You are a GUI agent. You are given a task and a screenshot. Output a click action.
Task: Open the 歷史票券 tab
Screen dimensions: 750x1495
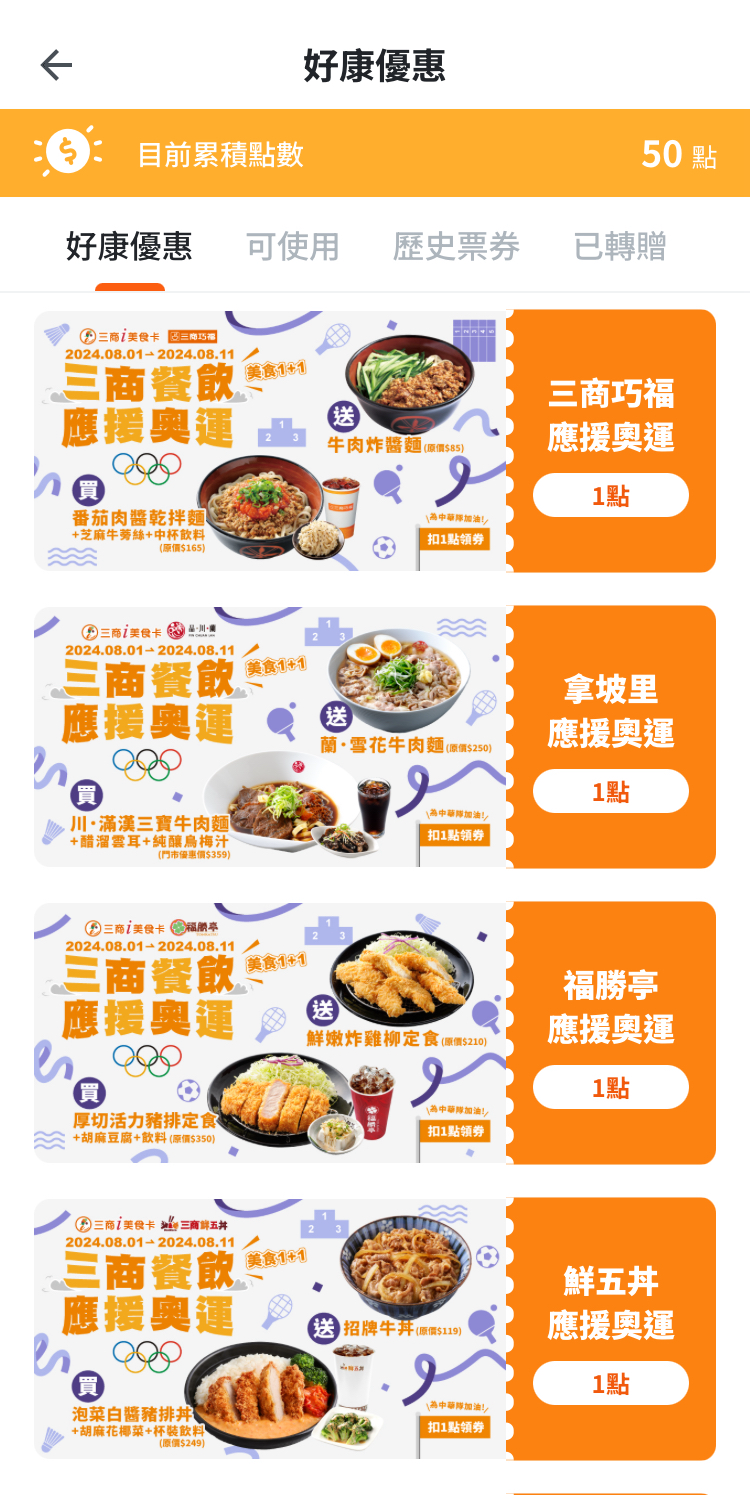pyautogui.click(x=456, y=247)
